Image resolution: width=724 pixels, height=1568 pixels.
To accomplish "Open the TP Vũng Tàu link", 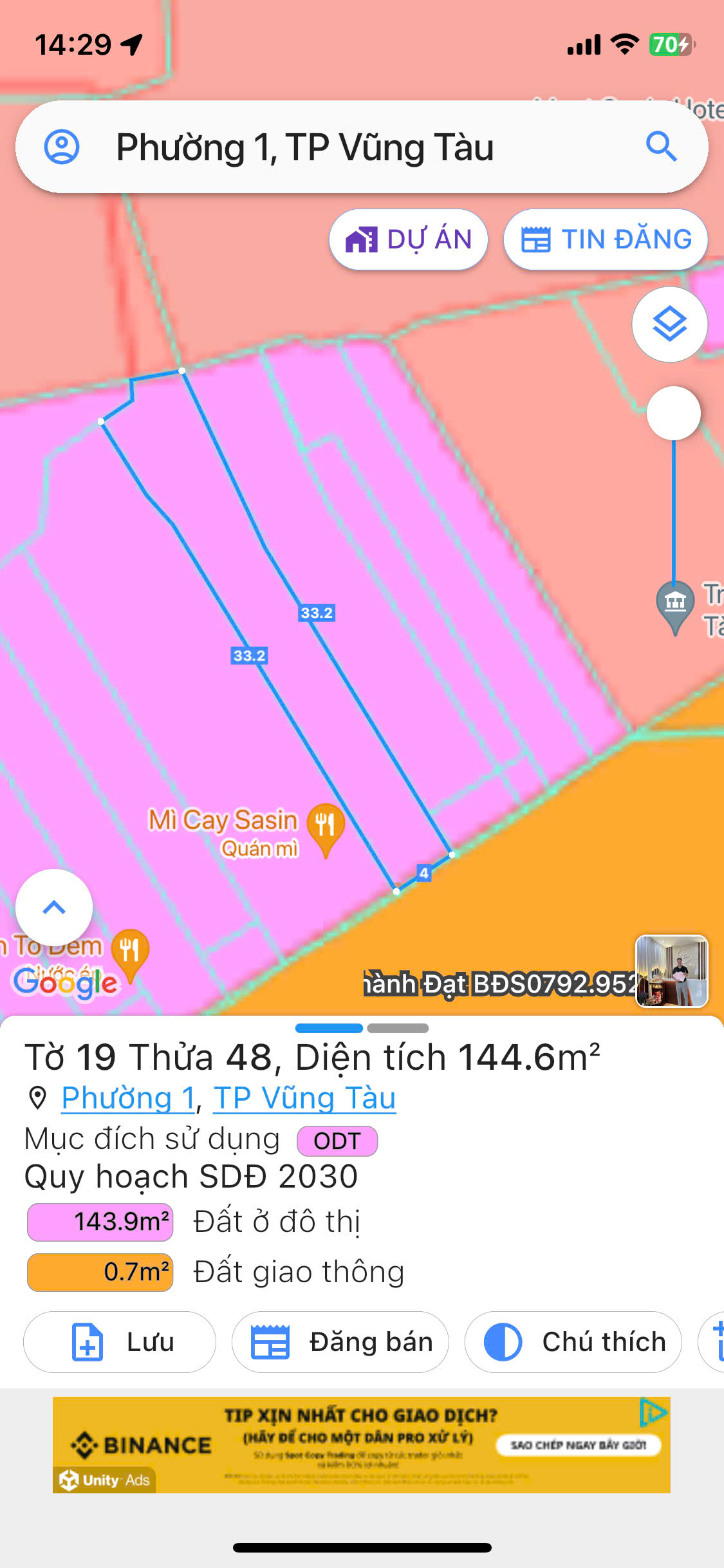I will click(x=304, y=1098).
